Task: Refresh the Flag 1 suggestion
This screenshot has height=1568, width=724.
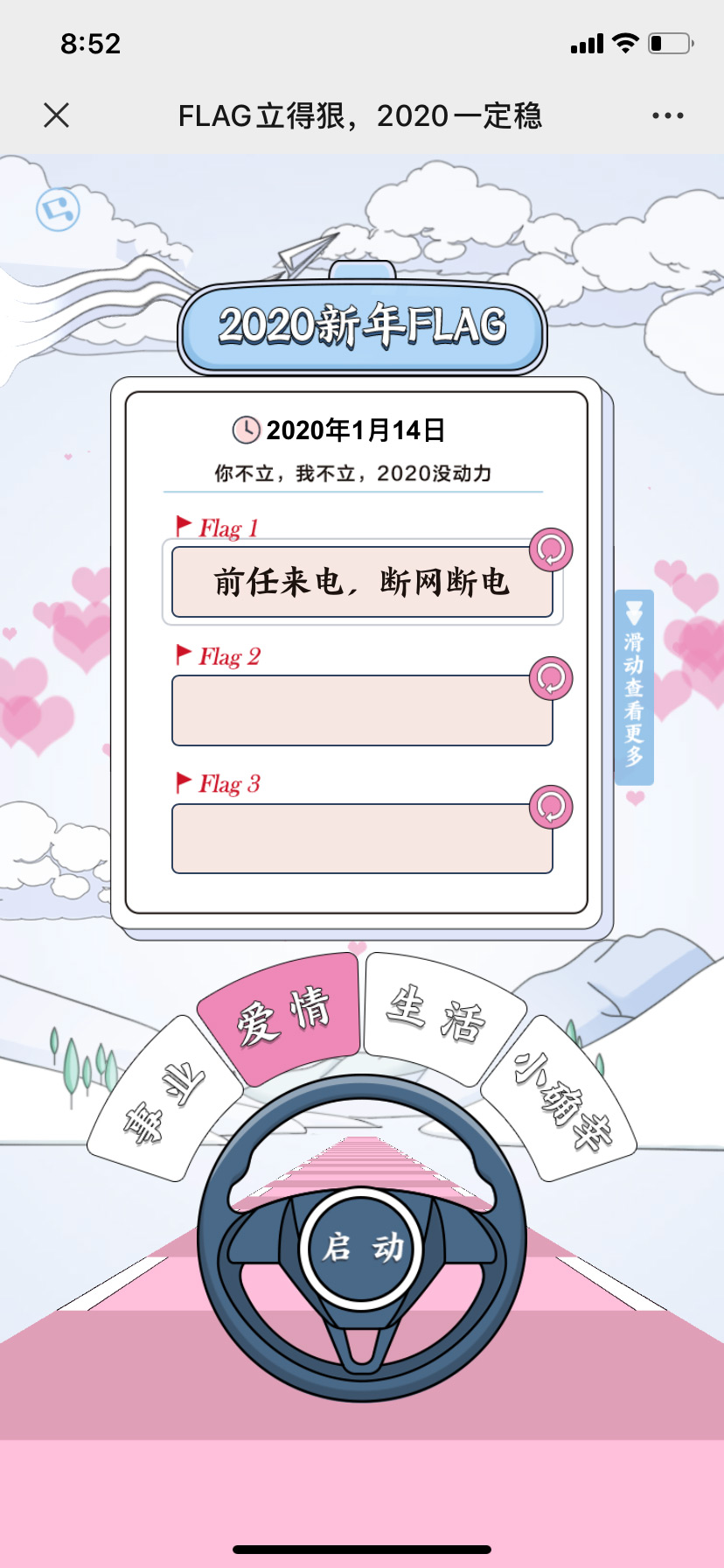Action: [551, 550]
